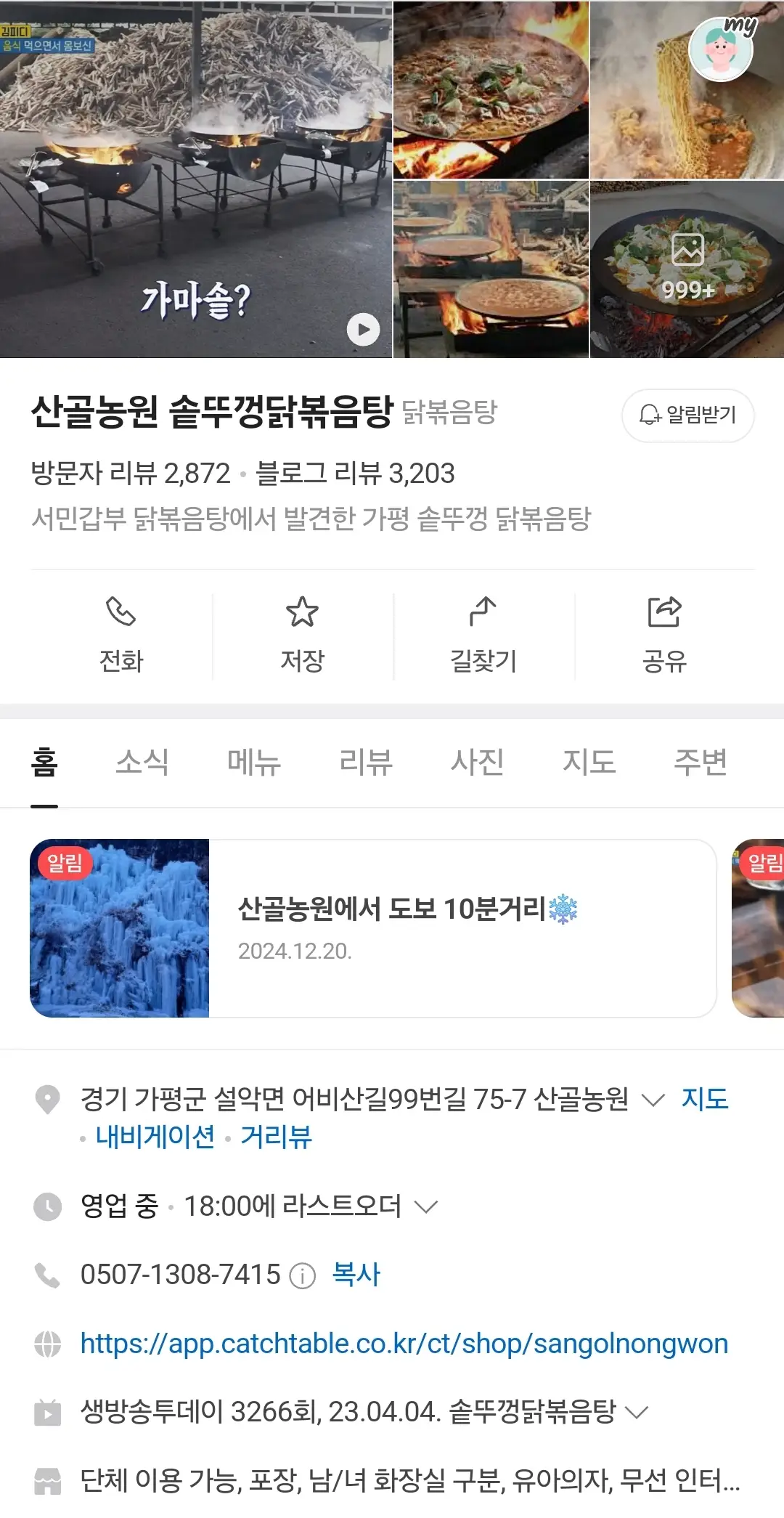This screenshot has height=1518, width=784.
Task: Open the 999+ photos gallery
Action: coord(687,269)
